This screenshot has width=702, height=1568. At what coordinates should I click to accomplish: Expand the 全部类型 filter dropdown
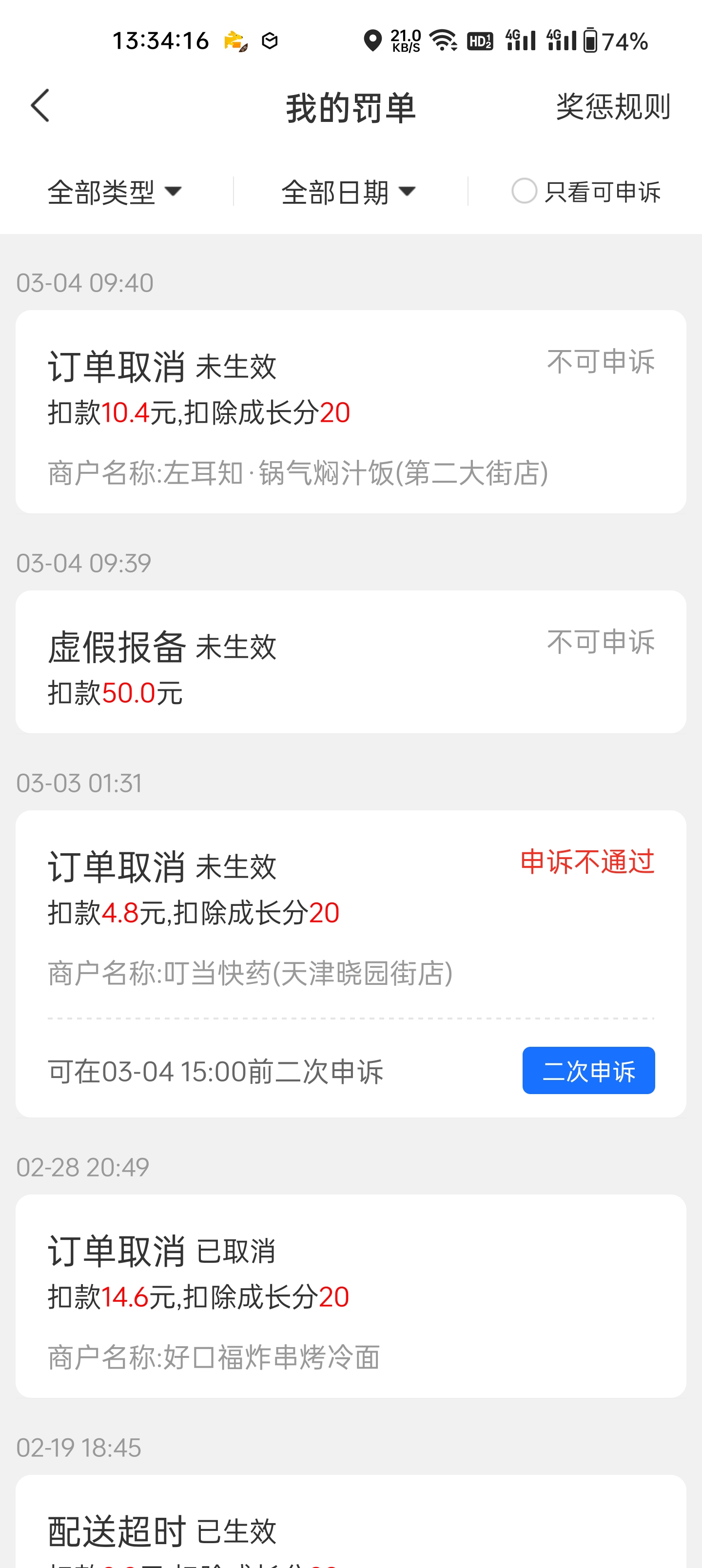pos(115,193)
